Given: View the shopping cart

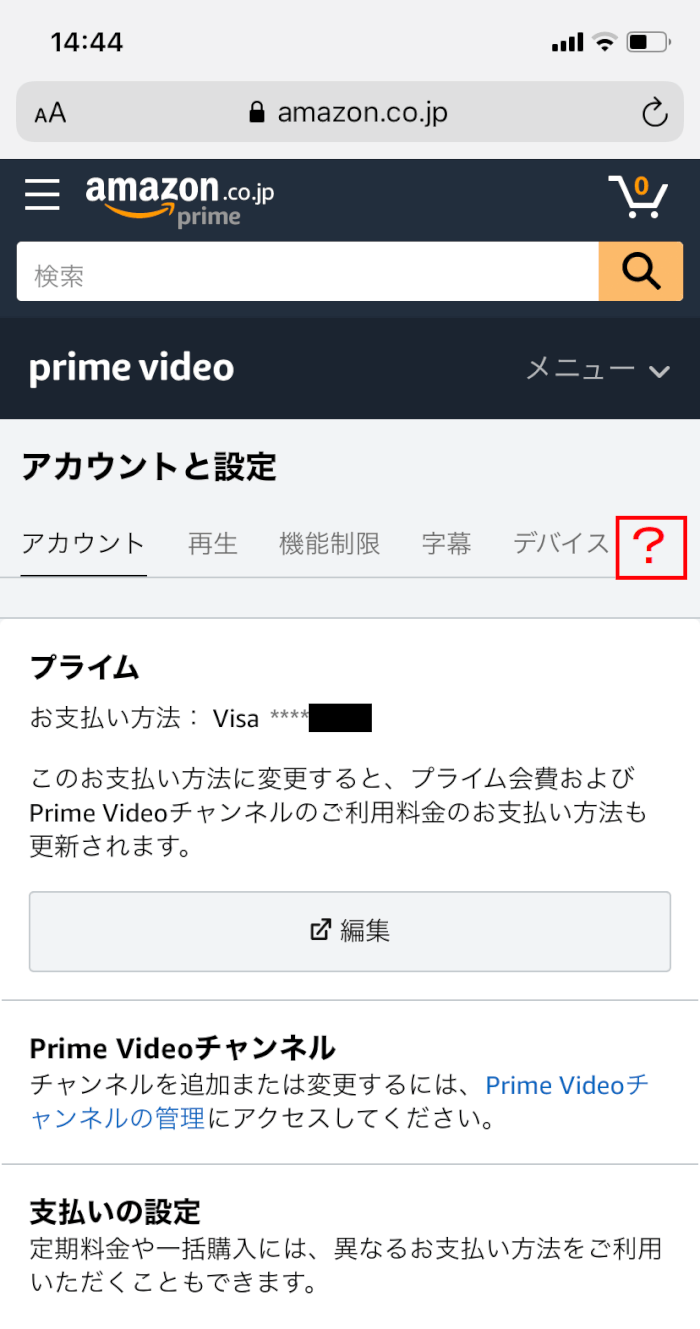Looking at the screenshot, I should [x=638, y=197].
